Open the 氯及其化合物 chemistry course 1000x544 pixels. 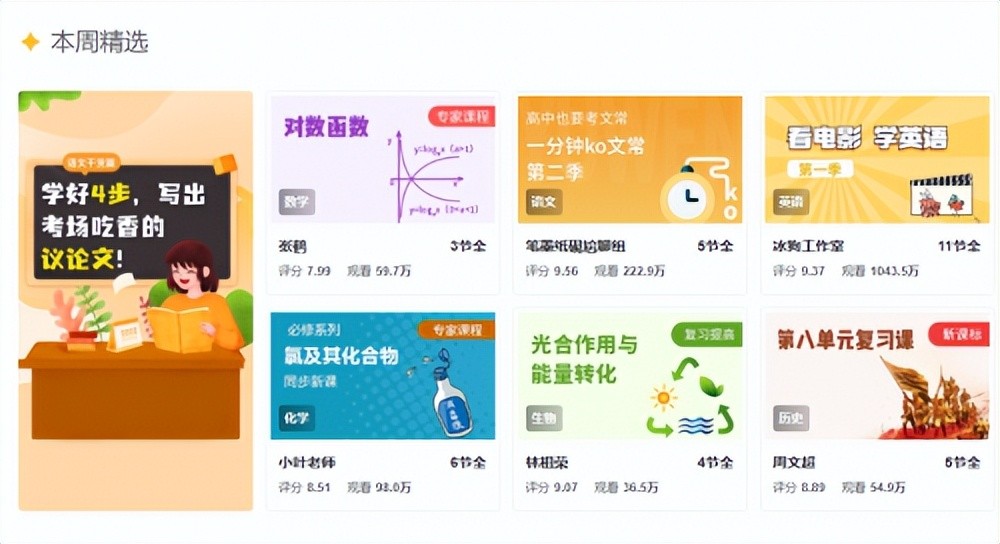(x=383, y=376)
